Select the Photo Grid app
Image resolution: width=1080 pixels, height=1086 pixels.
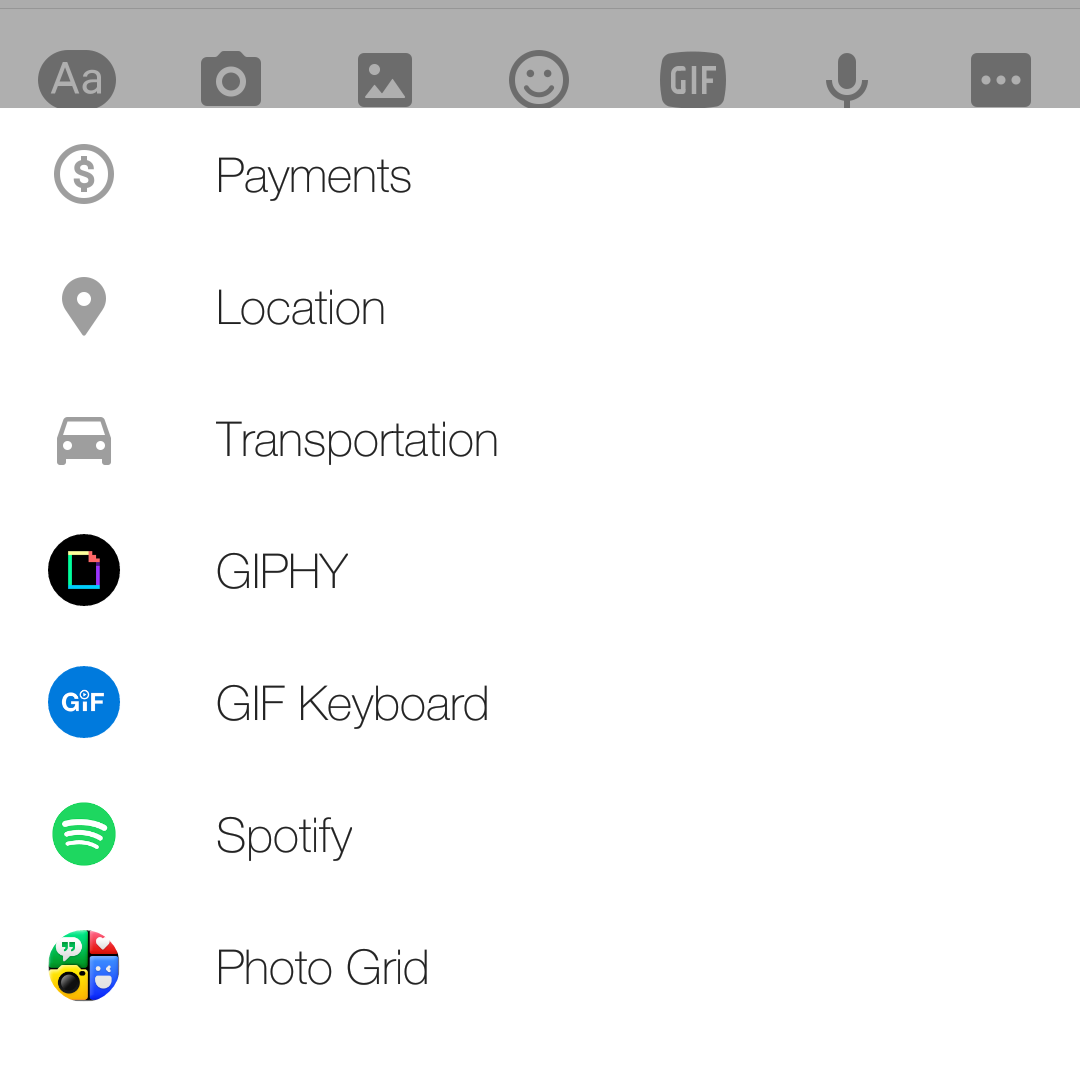click(x=322, y=968)
